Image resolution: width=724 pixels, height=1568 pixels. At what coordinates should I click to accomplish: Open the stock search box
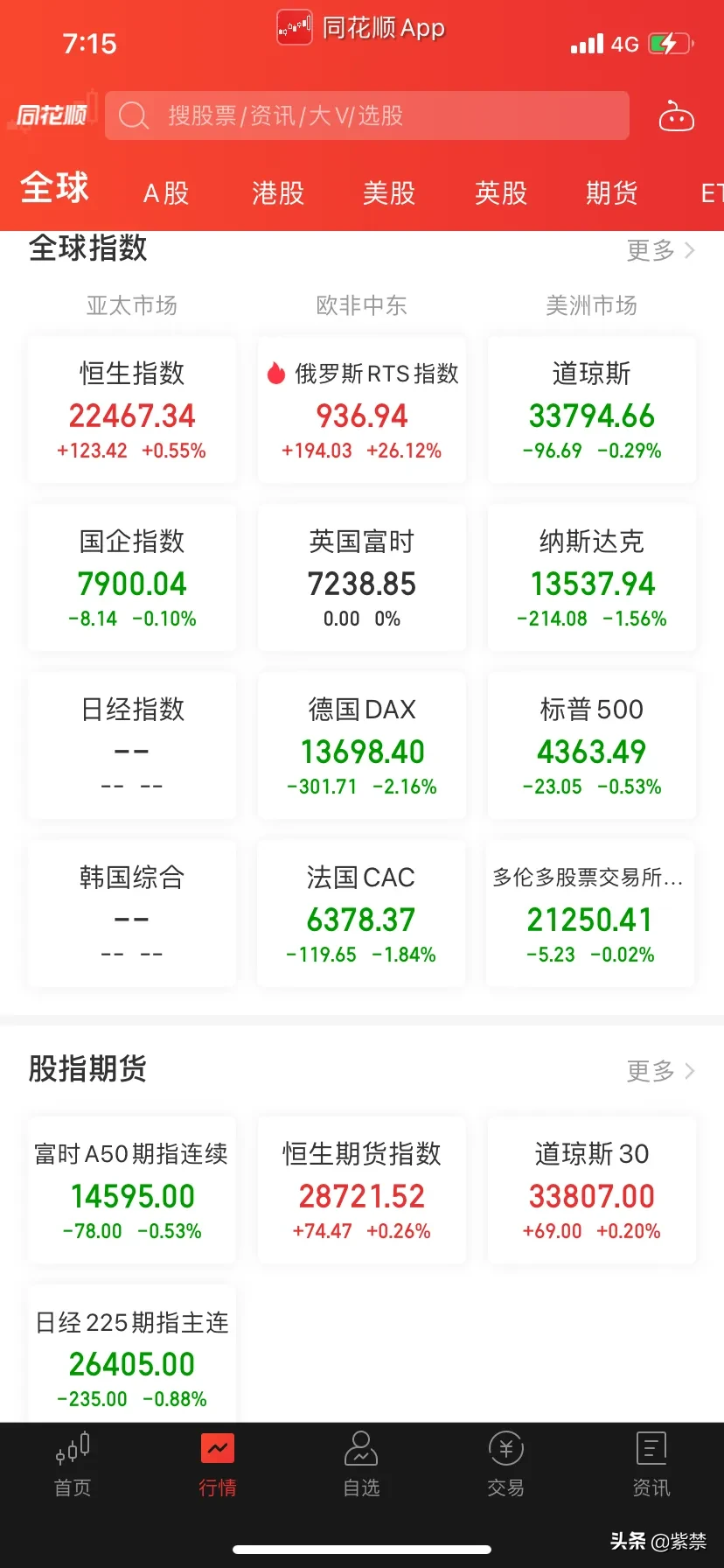click(367, 115)
